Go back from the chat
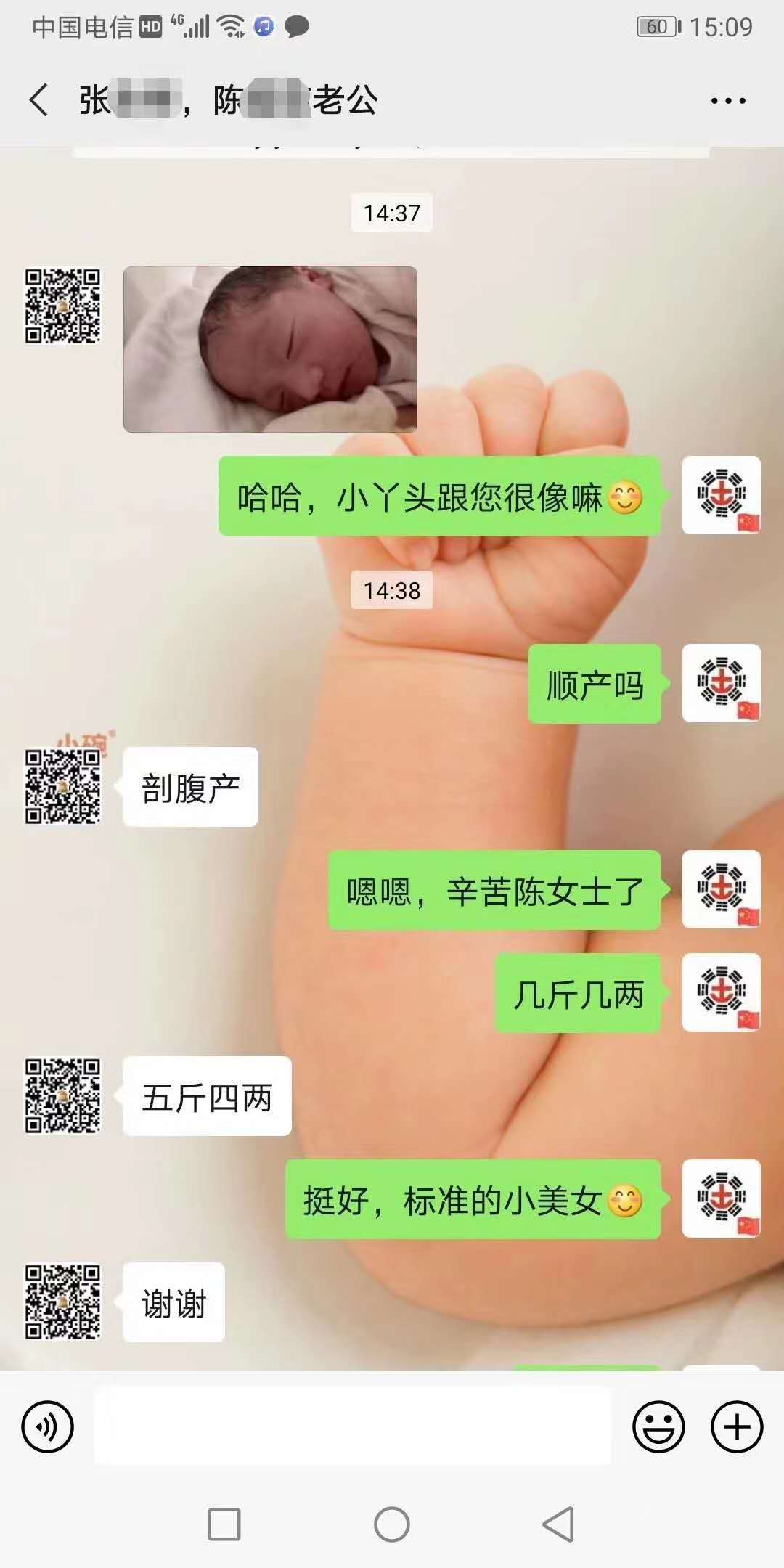This screenshot has width=784, height=1568. [39, 99]
